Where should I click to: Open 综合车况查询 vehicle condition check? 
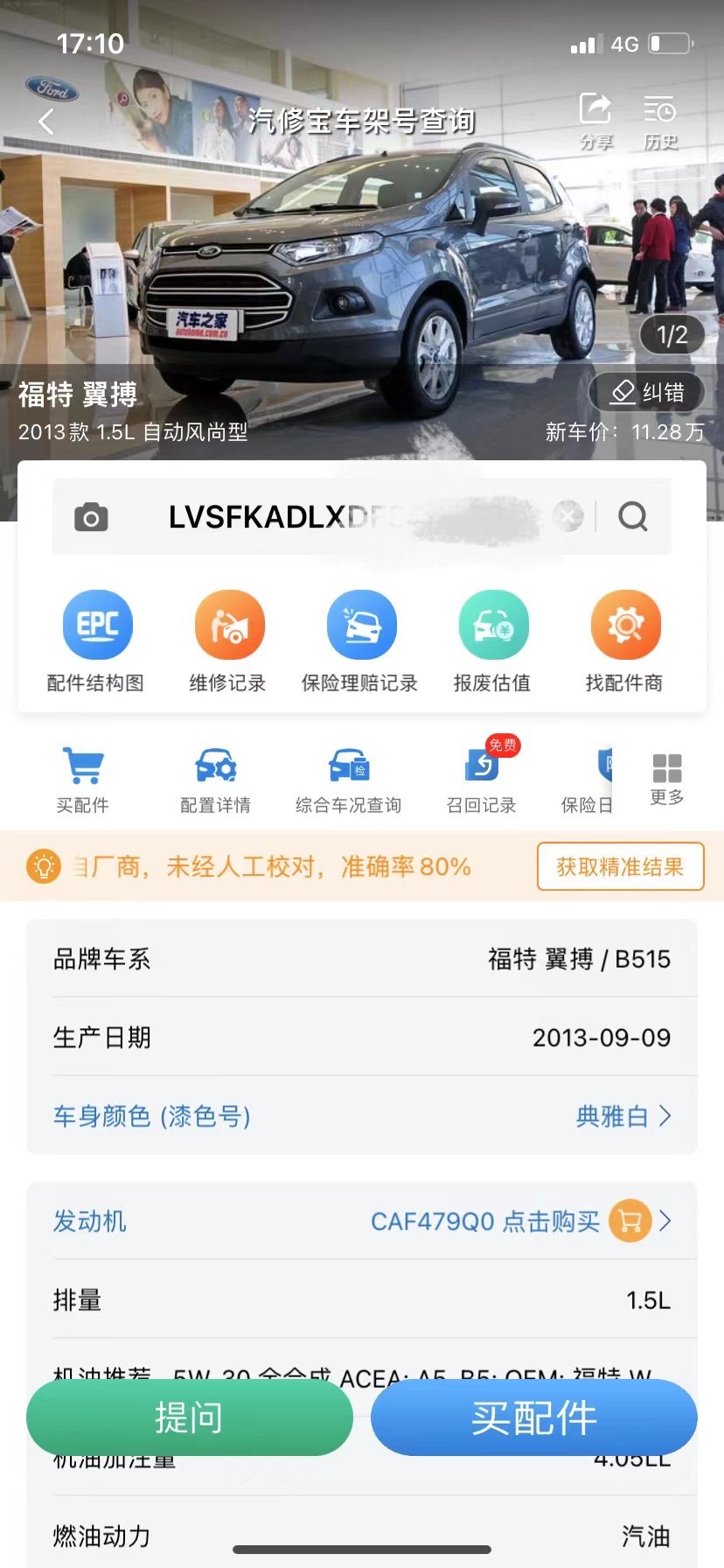tap(348, 780)
